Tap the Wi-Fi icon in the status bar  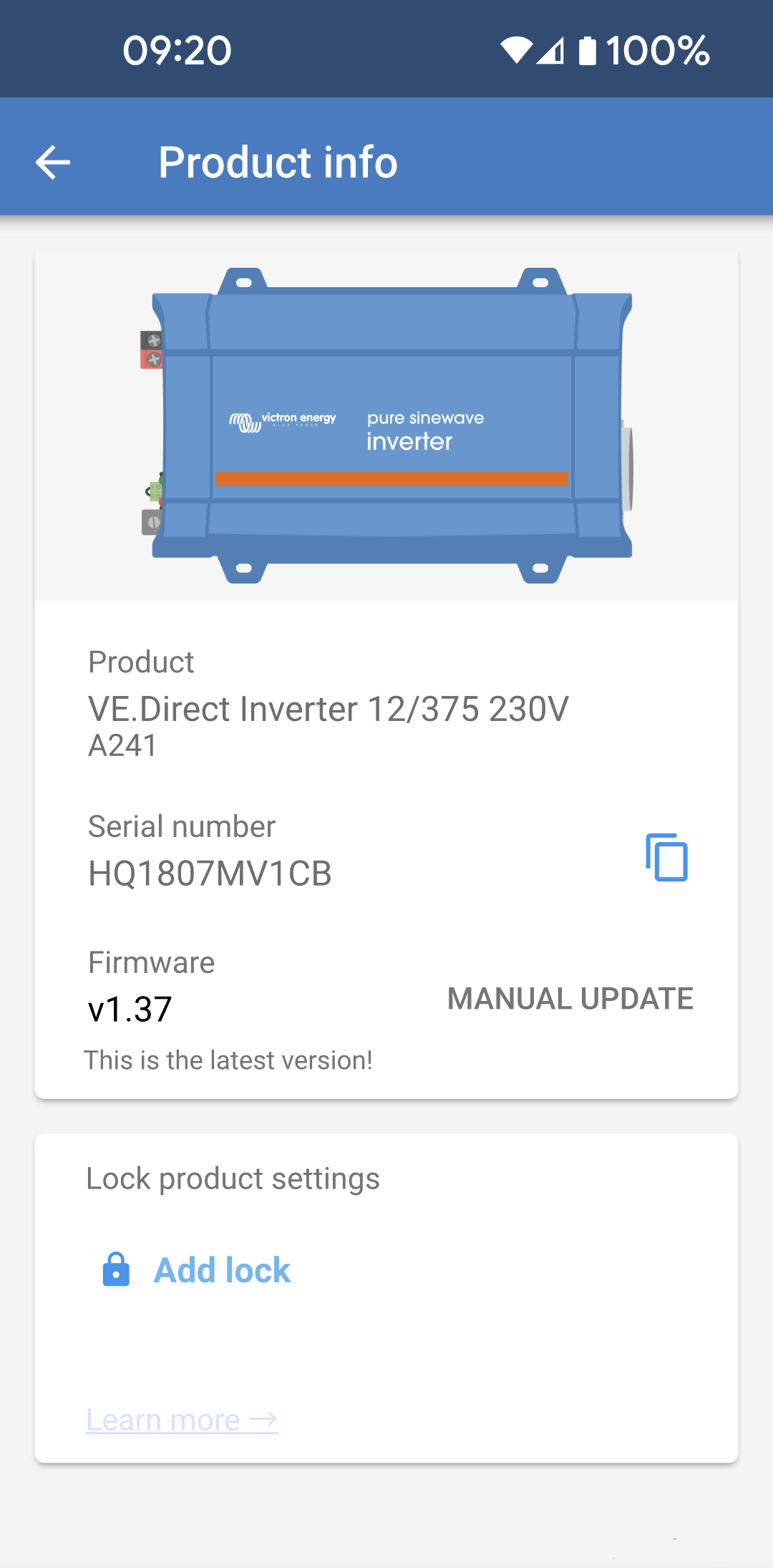tap(517, 50)
